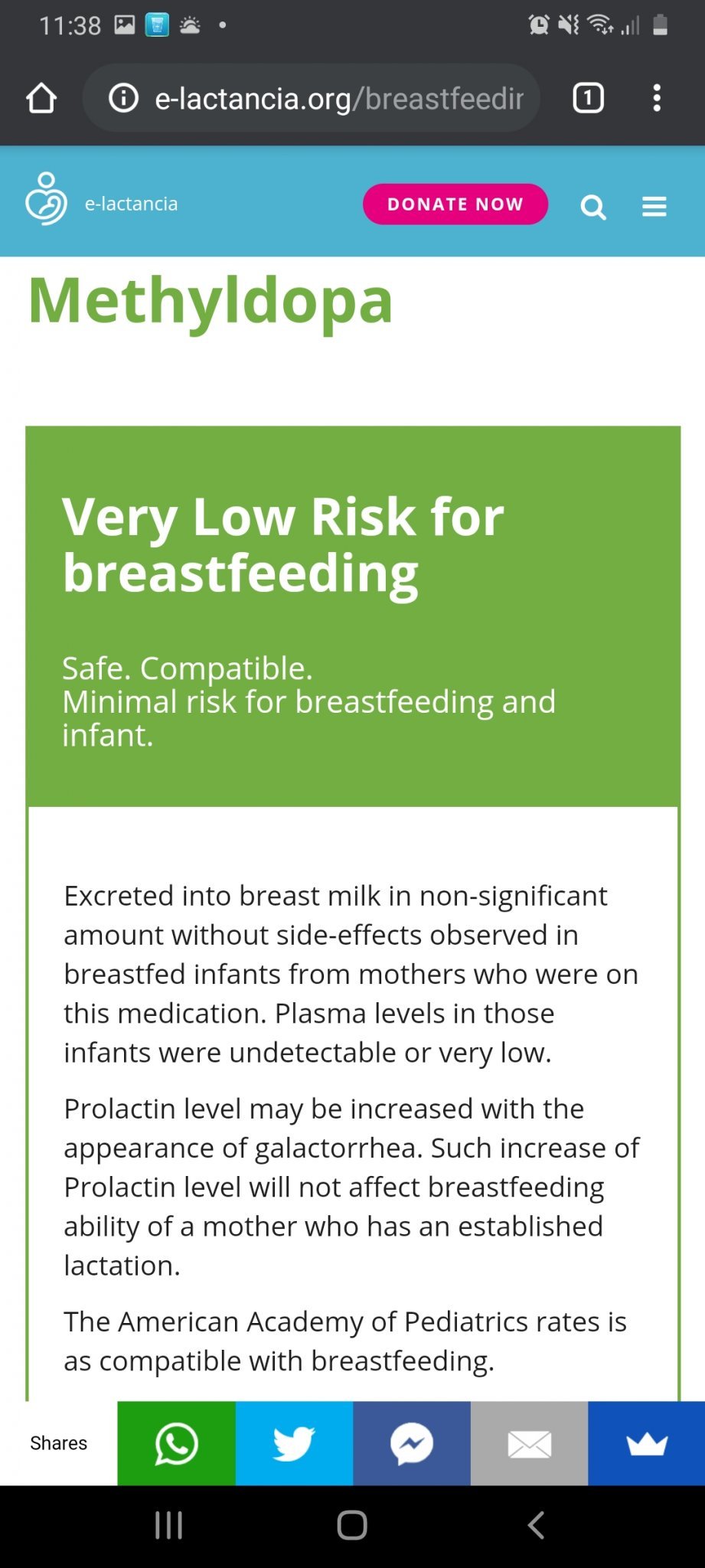The image size is (705, 1568).
Task: Go back with the system back button
Action: click(x=536, y=1525)
